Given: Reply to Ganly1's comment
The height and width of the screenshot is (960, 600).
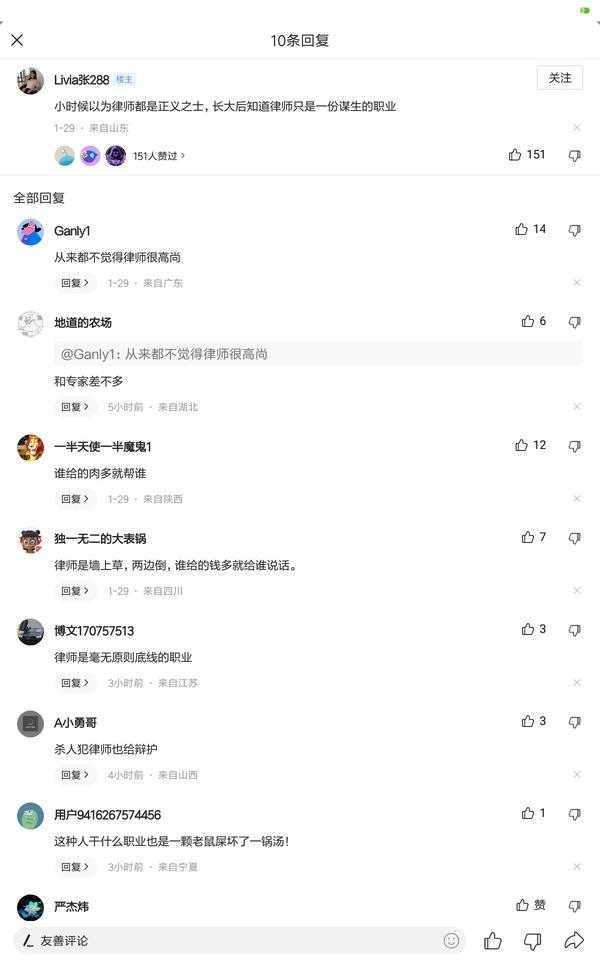Looking at the screenshot, I should [75, 283].
